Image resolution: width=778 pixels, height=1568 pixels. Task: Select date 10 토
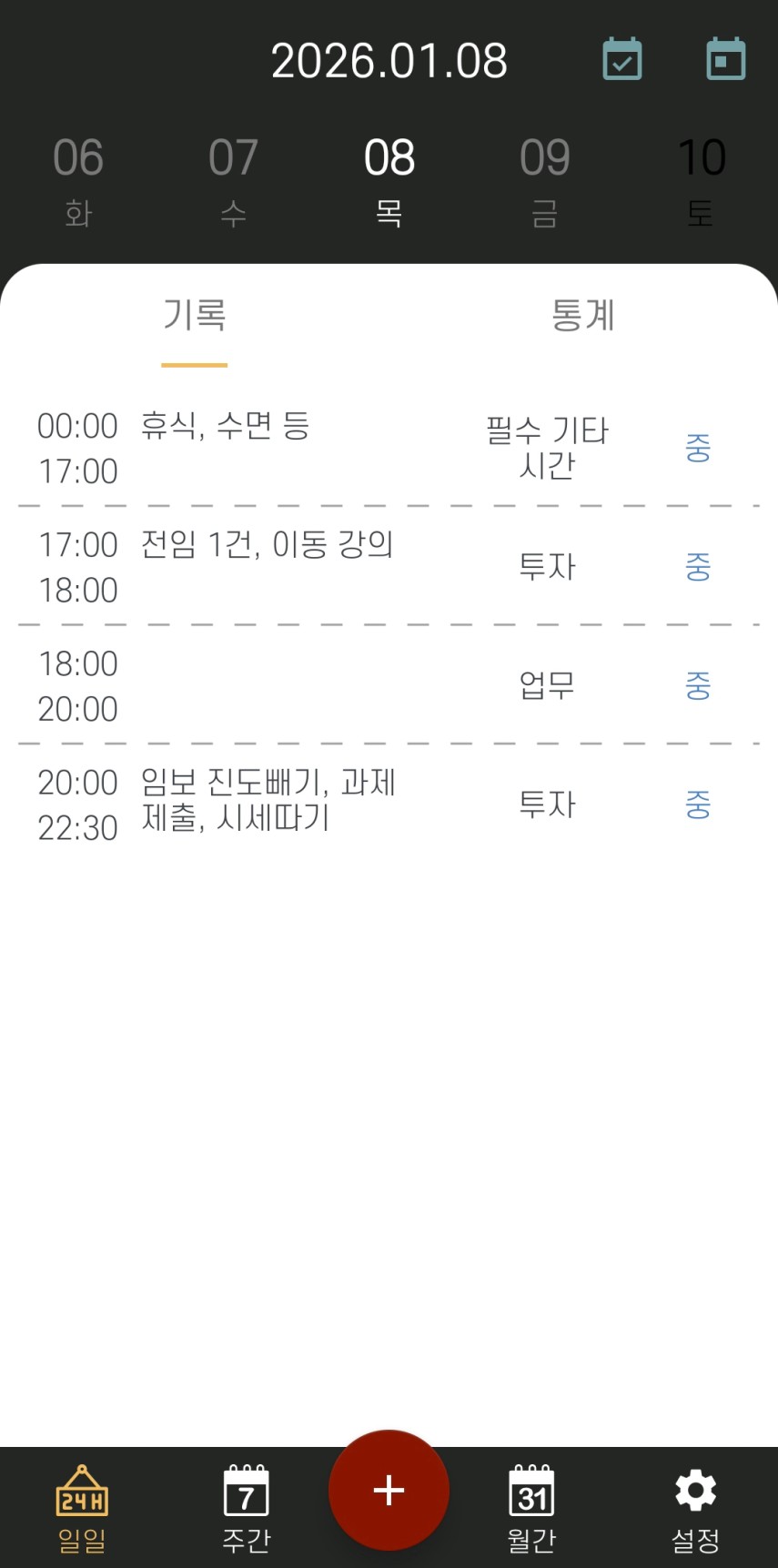[700, 181]
